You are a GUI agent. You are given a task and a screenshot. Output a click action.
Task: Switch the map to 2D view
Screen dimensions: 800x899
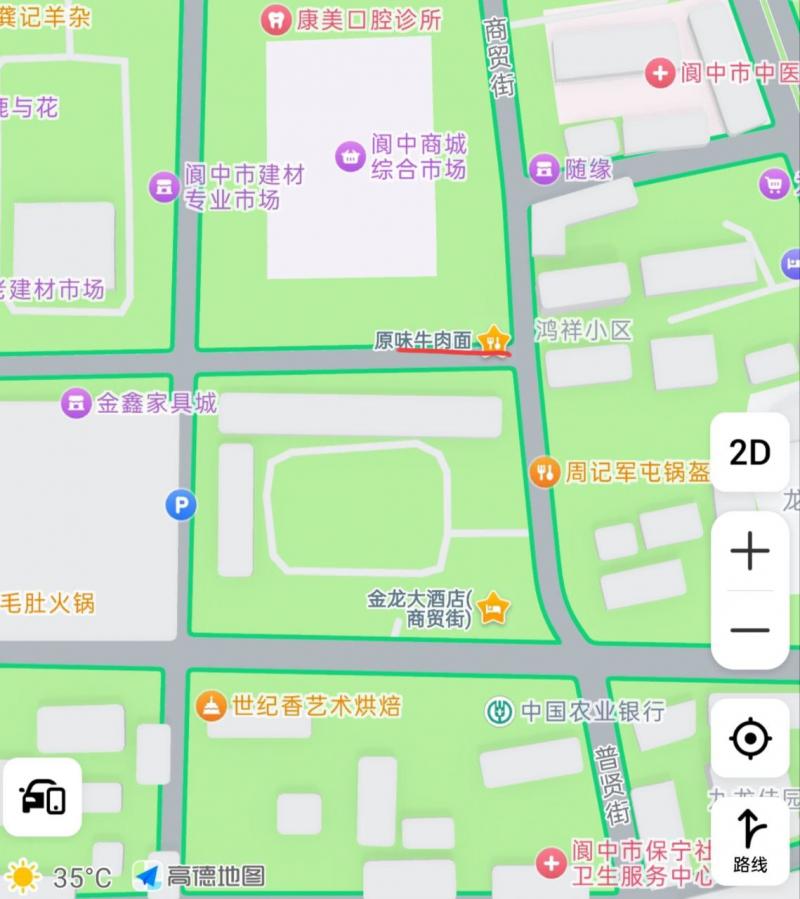[749, 453]
